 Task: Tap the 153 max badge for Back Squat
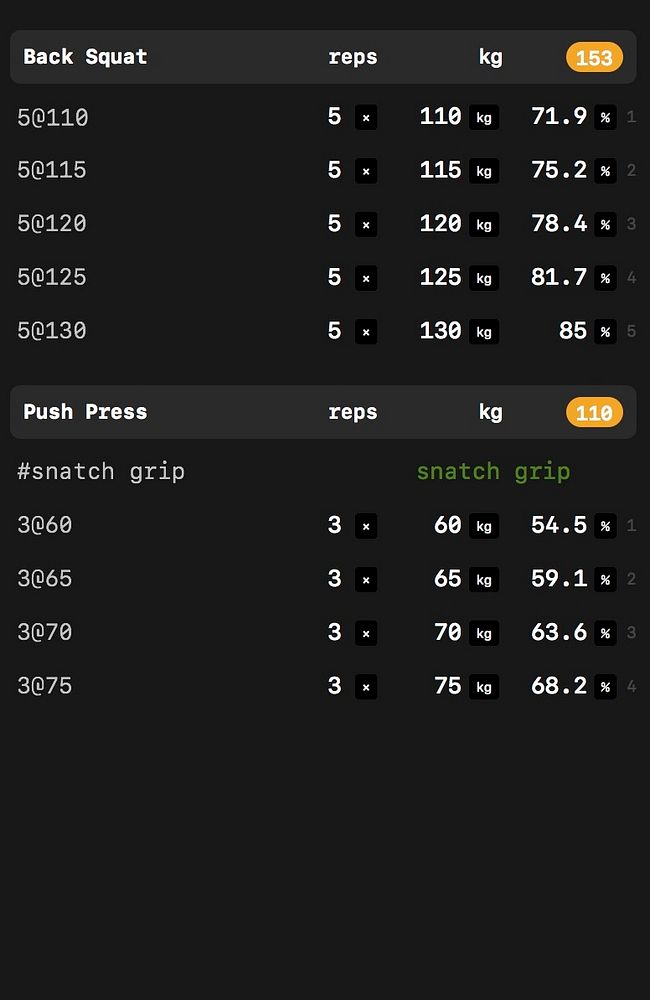pyautogui.click(x=594, y=57)
